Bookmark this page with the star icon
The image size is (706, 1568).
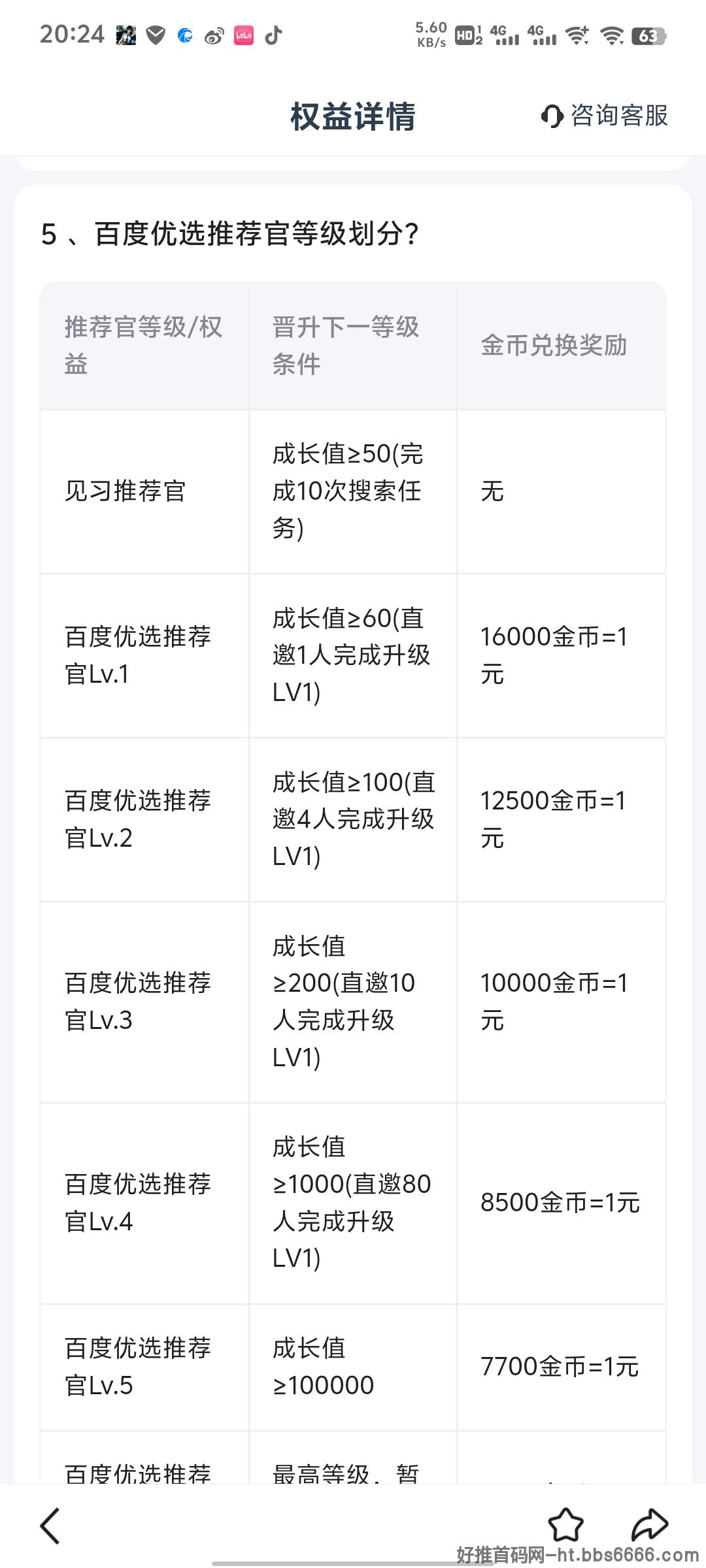point(565,1525)
